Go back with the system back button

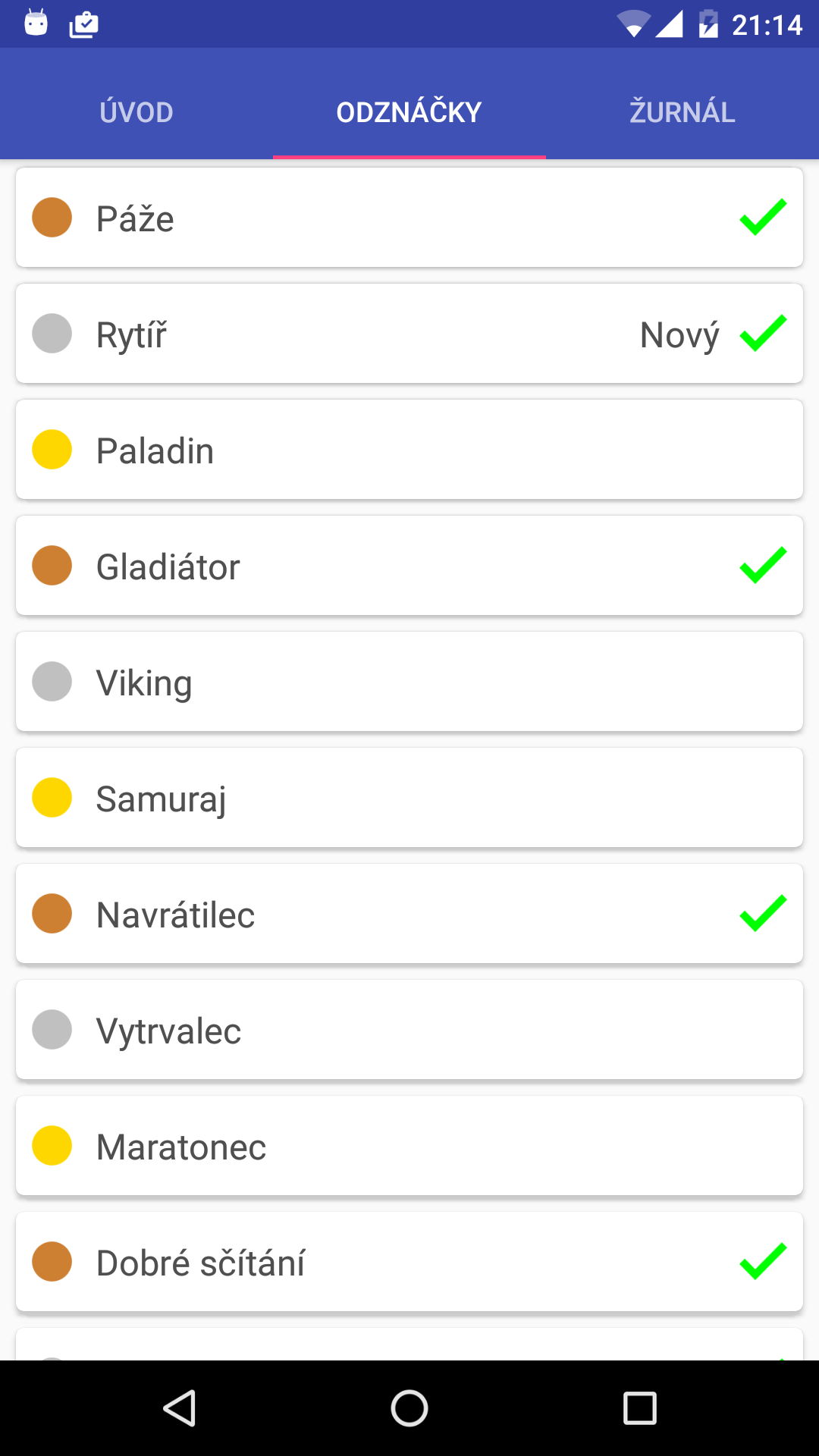[180, 1408]
